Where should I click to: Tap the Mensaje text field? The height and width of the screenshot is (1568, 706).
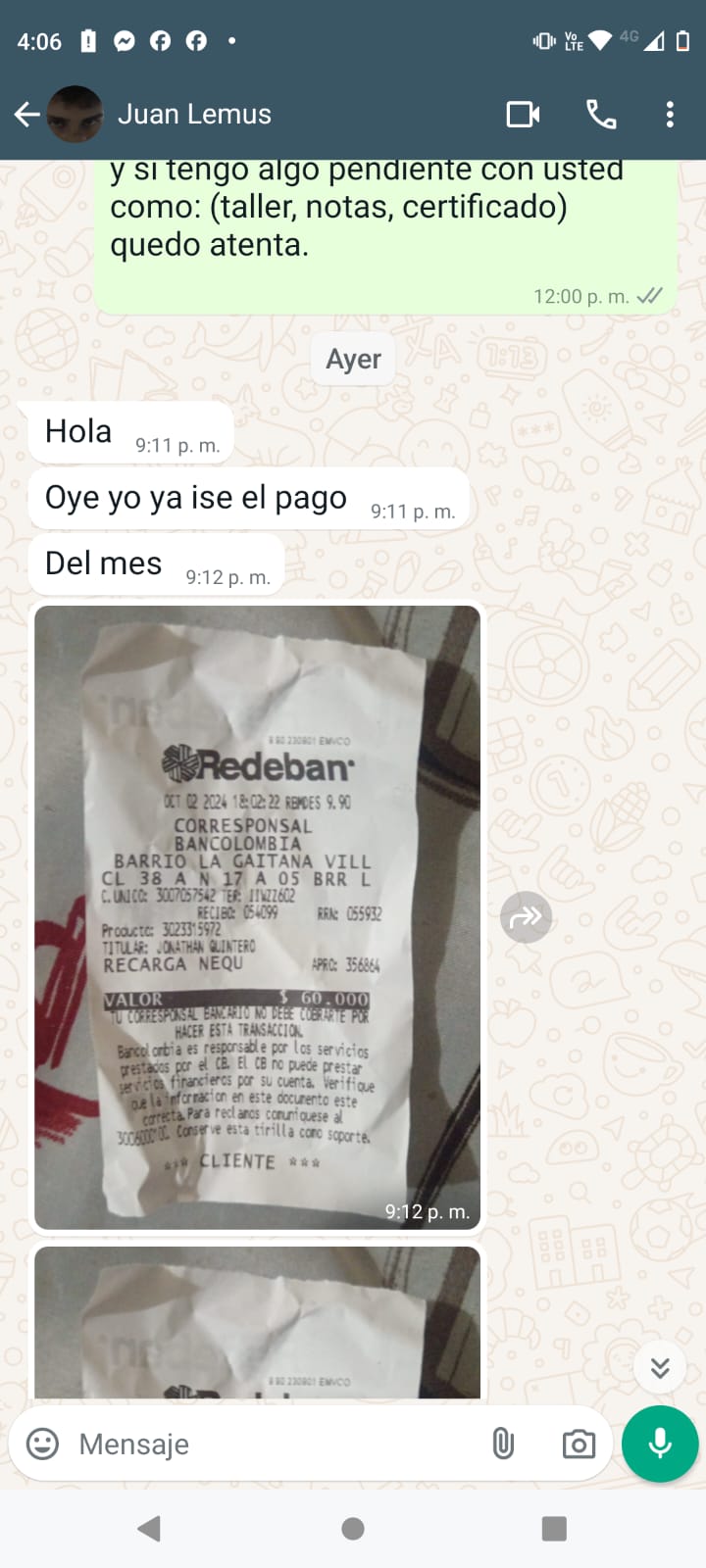click(275, 1444)
